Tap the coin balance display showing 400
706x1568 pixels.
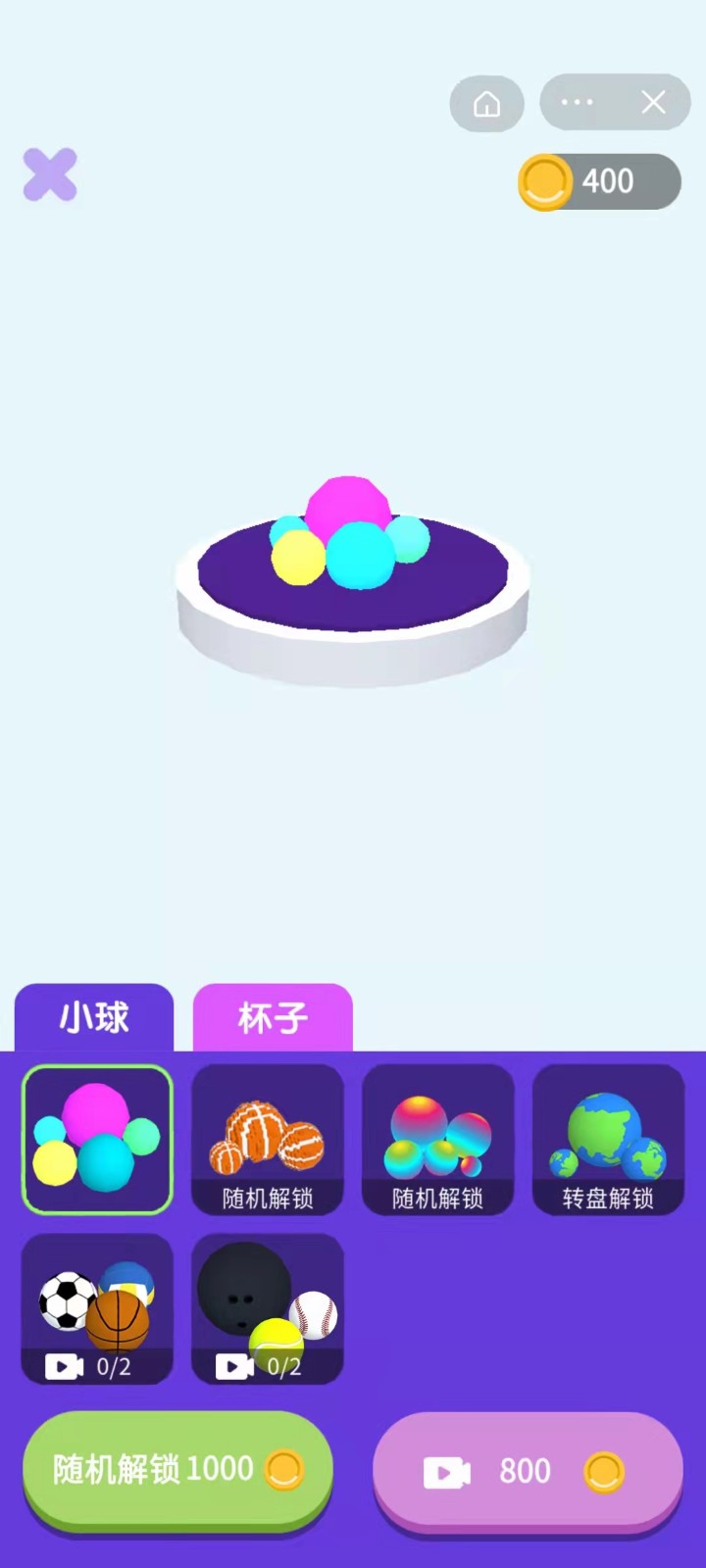click(598, 181)
